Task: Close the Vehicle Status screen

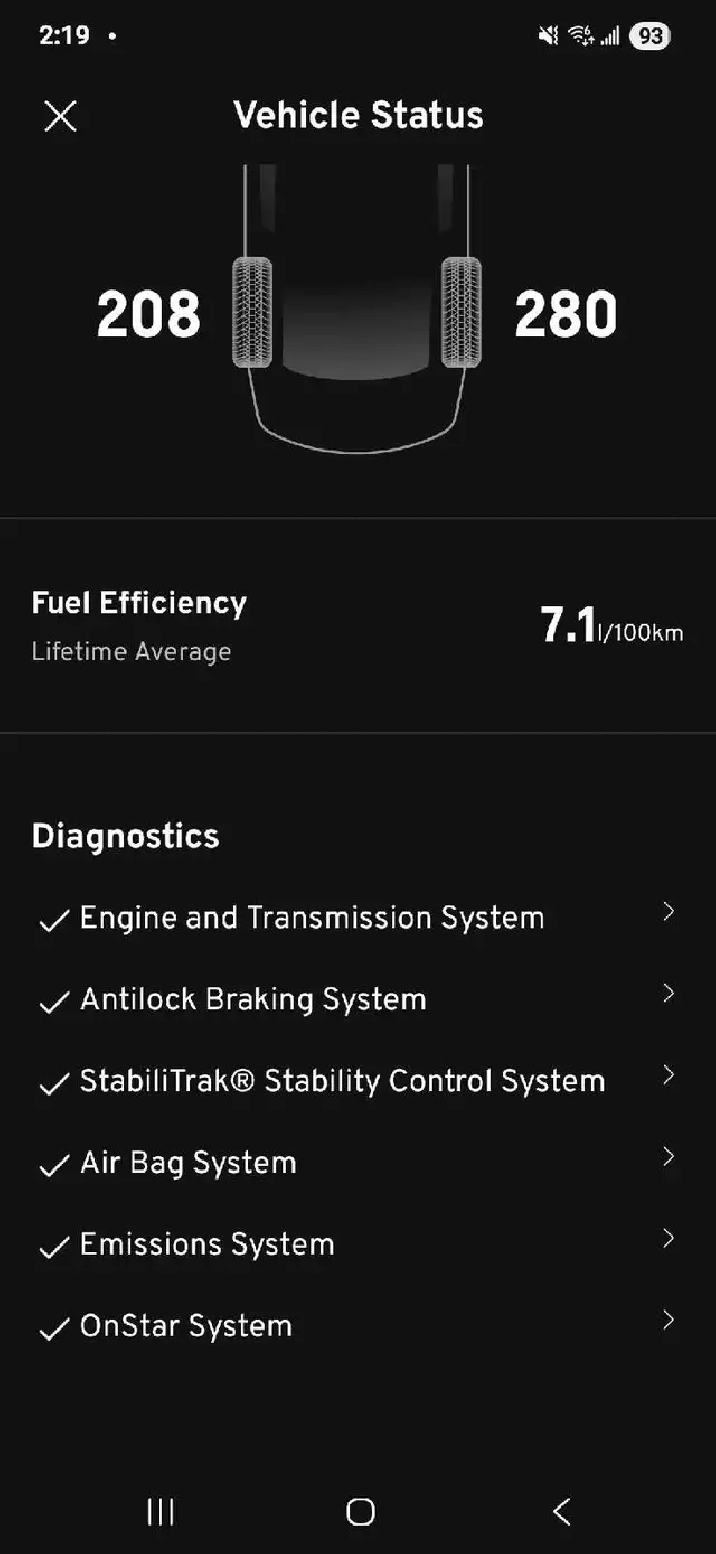Action: [x=60, y=117]
